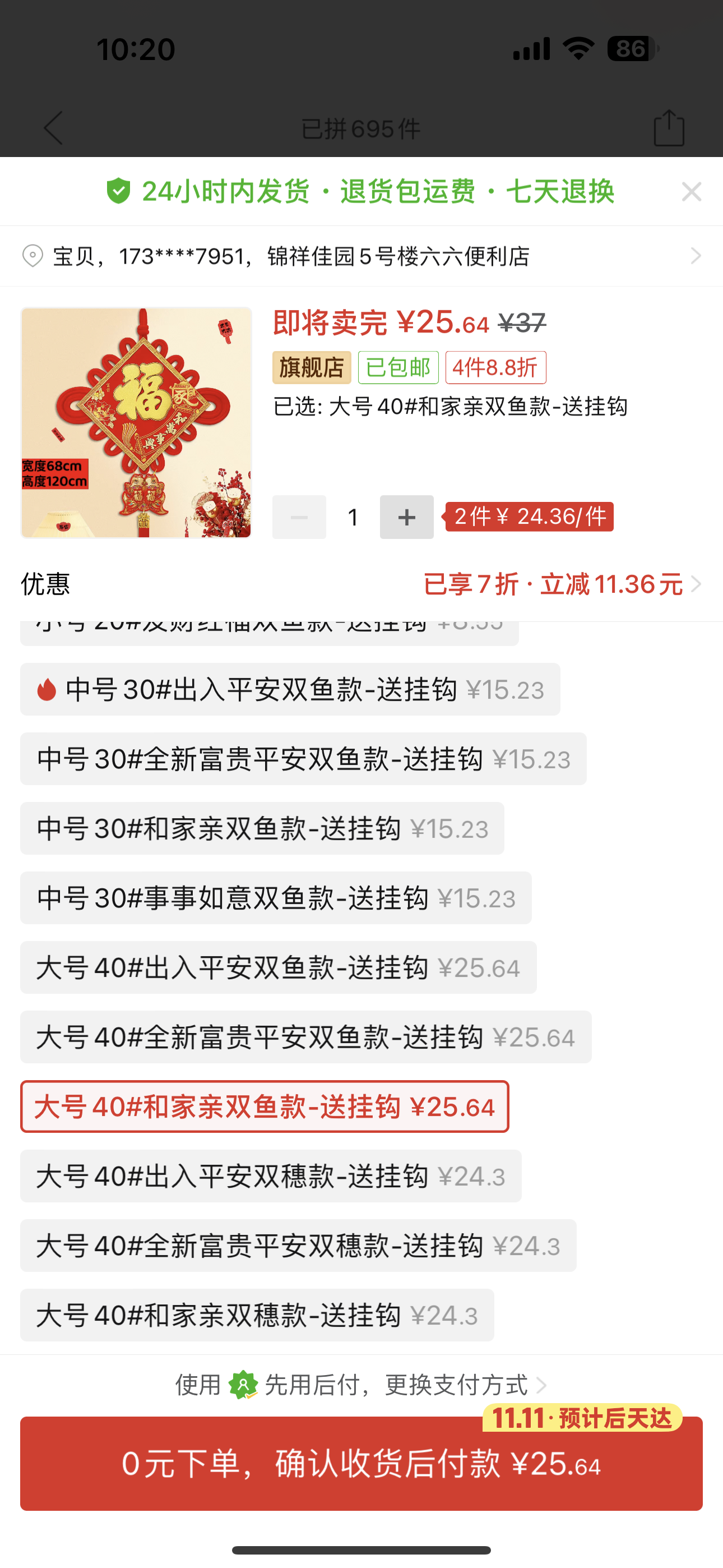Select 大号 40#出入平安双穗款 option

coord(270,1176)
